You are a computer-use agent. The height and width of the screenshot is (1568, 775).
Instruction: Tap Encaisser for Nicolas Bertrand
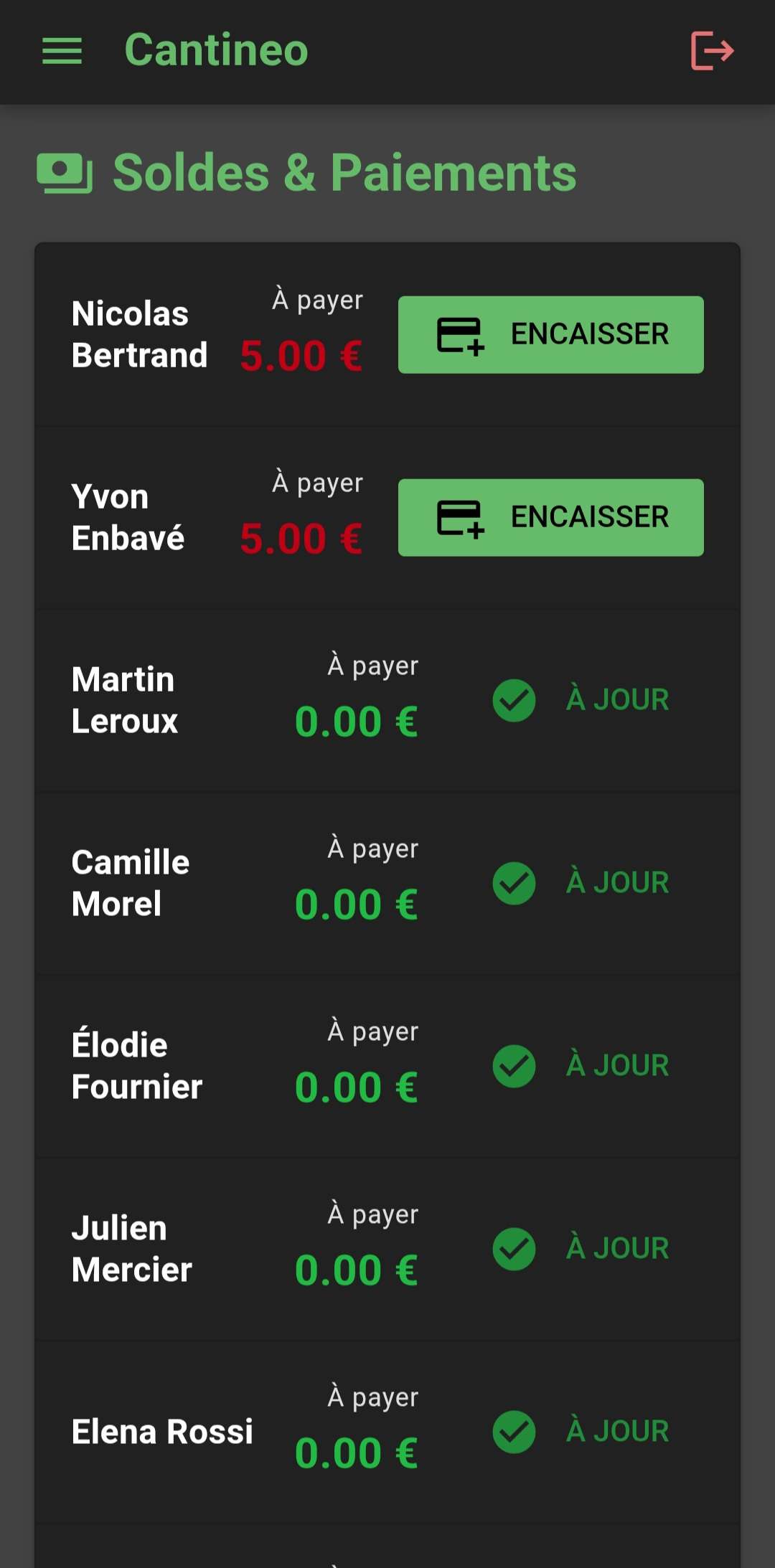coord(550,334)
